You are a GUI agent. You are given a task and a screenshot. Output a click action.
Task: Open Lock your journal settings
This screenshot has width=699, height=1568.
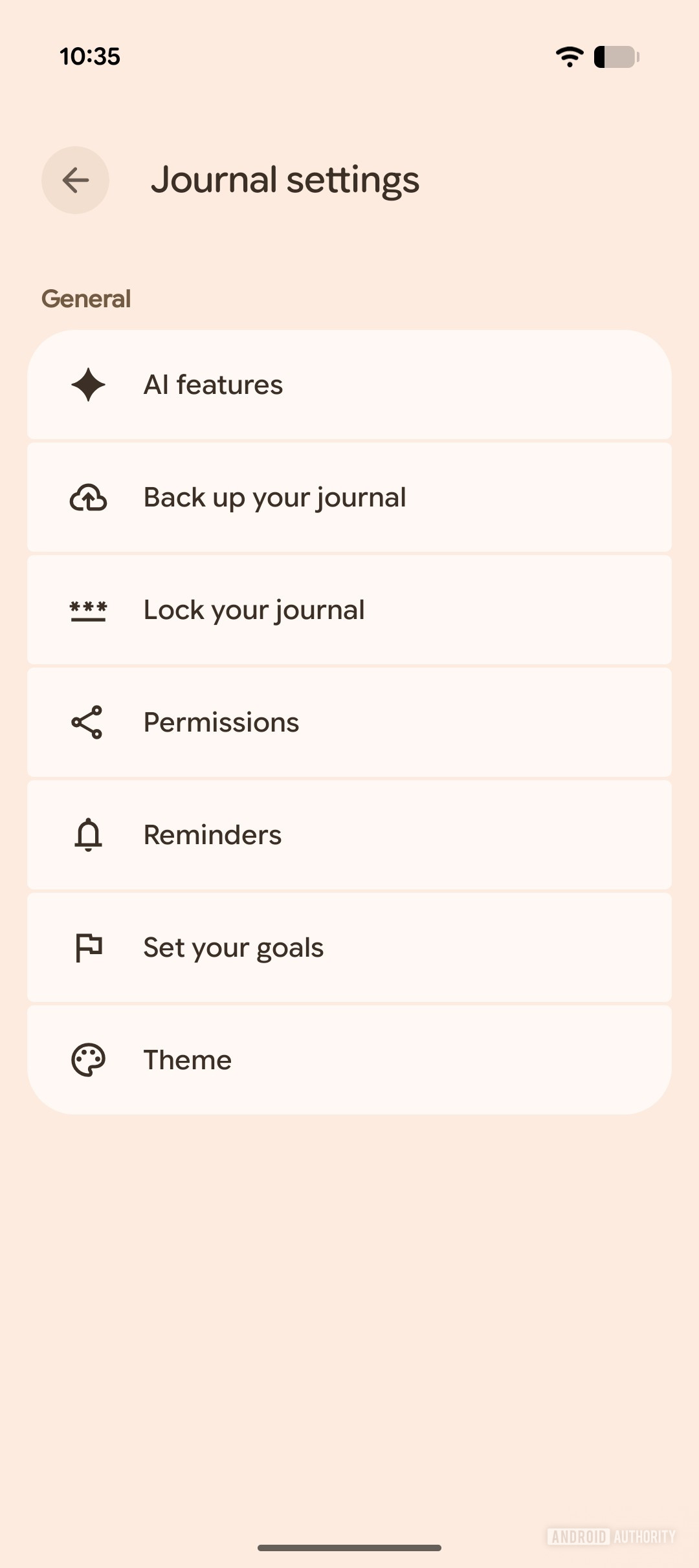click(349, 610)
